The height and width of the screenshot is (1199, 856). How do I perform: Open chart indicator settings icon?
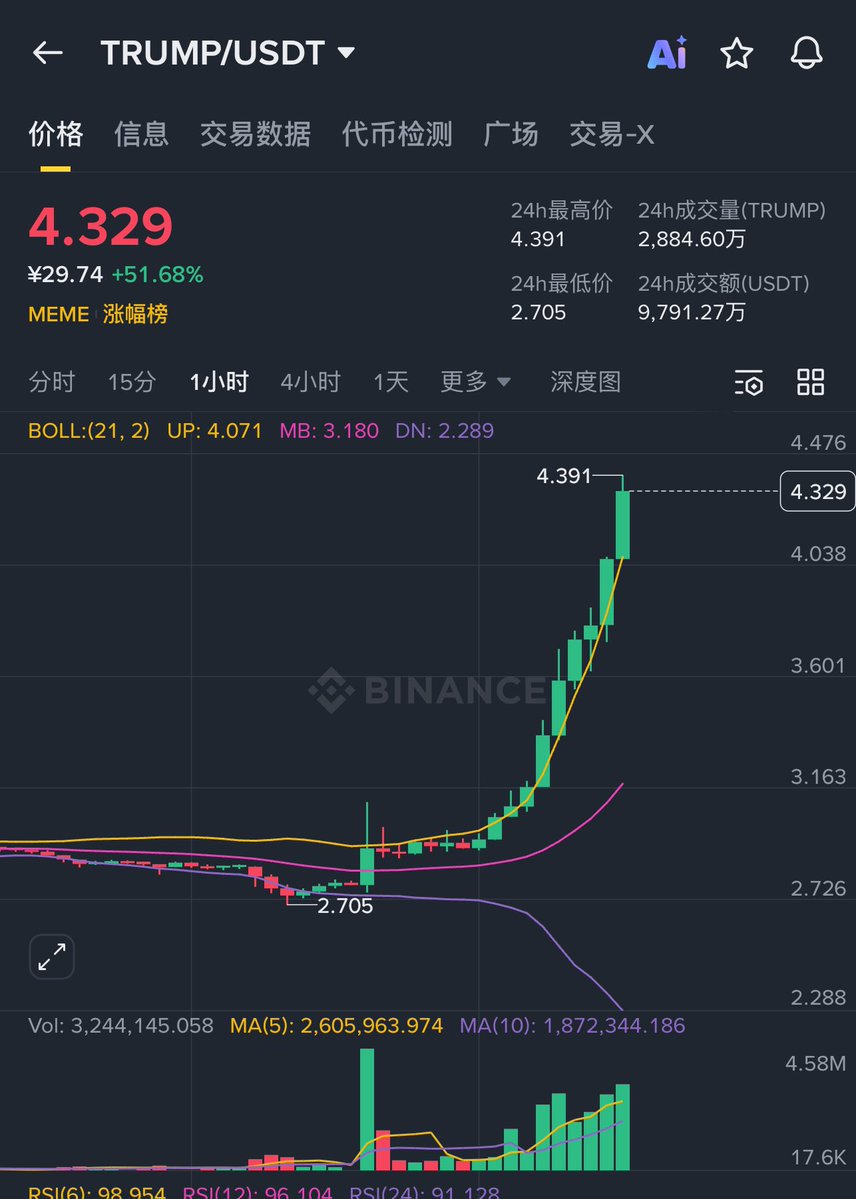[x=749, y=382]
